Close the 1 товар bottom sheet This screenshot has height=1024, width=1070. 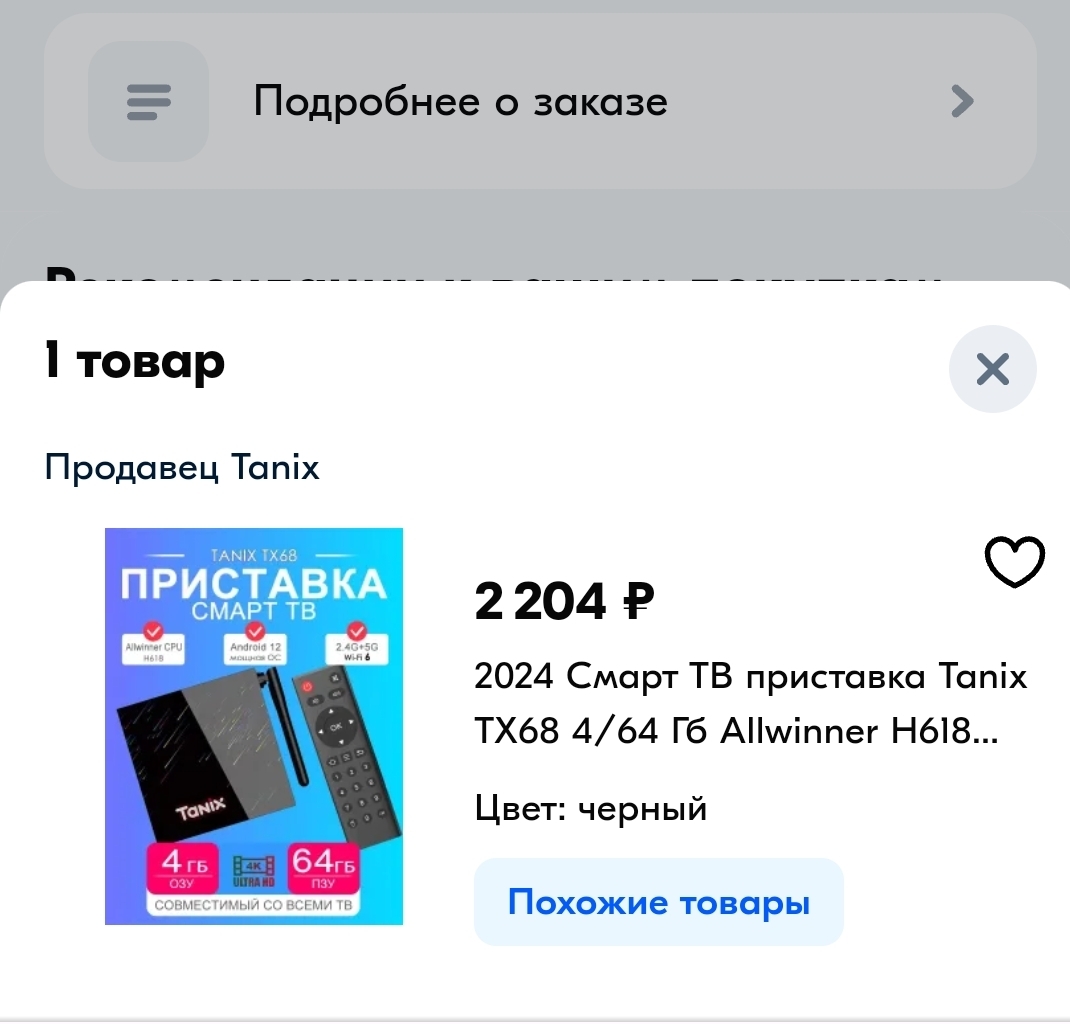coord(992,369)
